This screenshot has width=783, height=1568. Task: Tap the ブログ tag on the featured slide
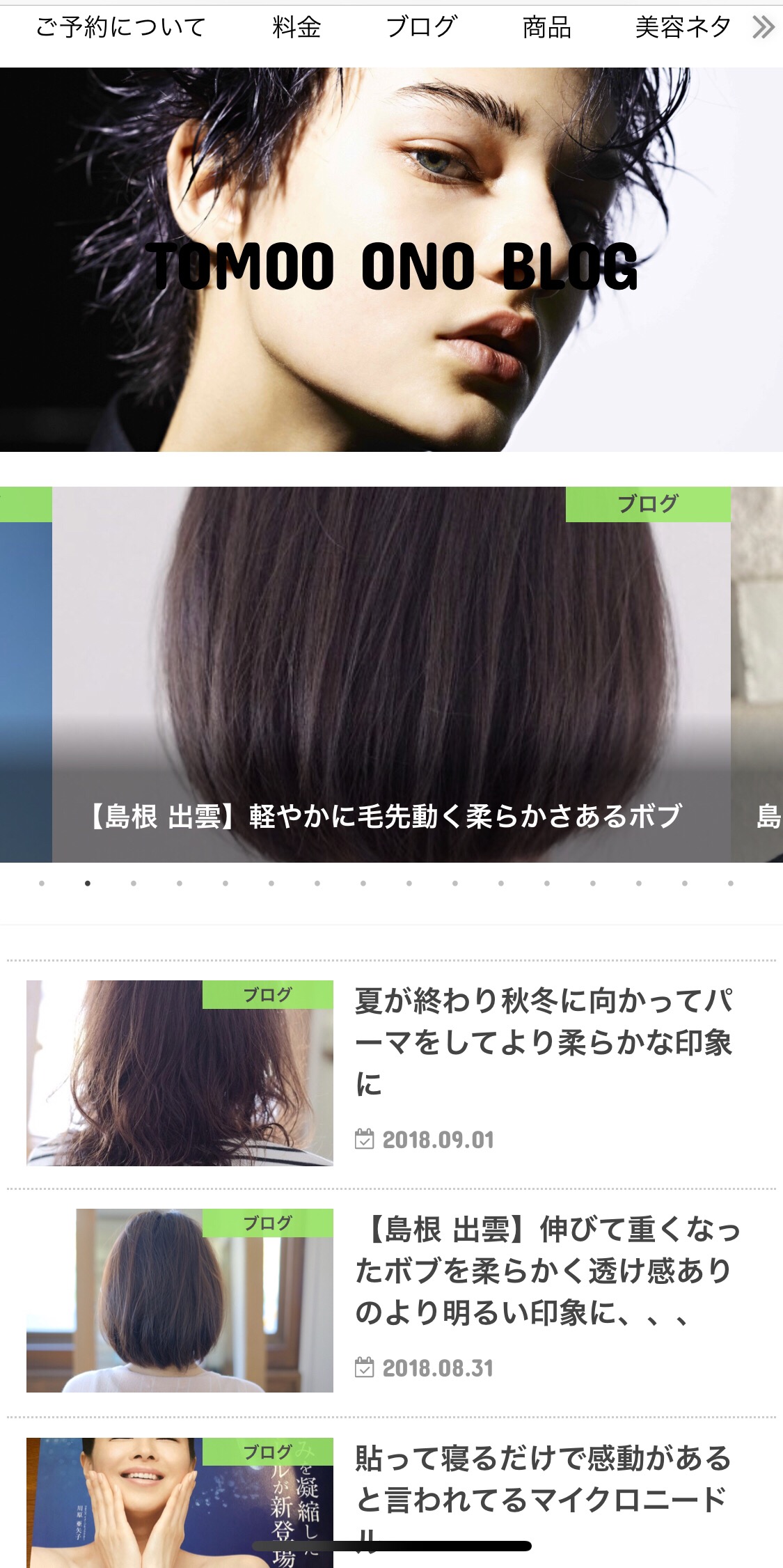(648, 504)
